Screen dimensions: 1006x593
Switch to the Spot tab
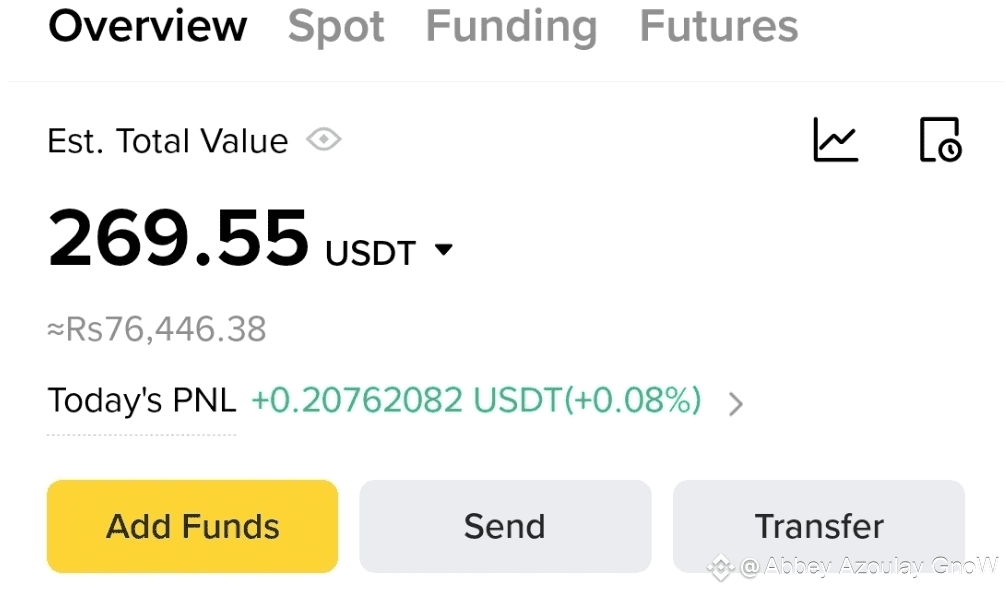336,27
